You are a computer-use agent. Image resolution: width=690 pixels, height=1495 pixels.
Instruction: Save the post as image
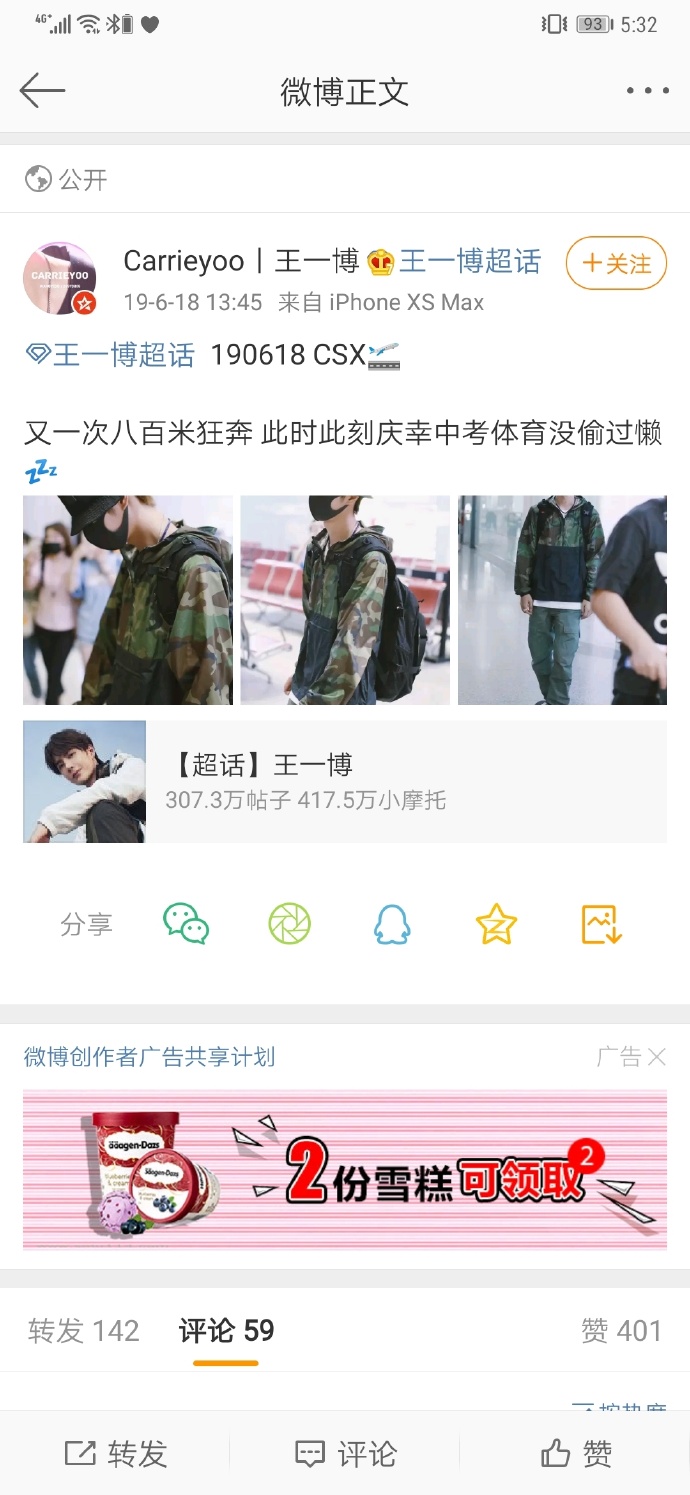click(x=602, y=924)
